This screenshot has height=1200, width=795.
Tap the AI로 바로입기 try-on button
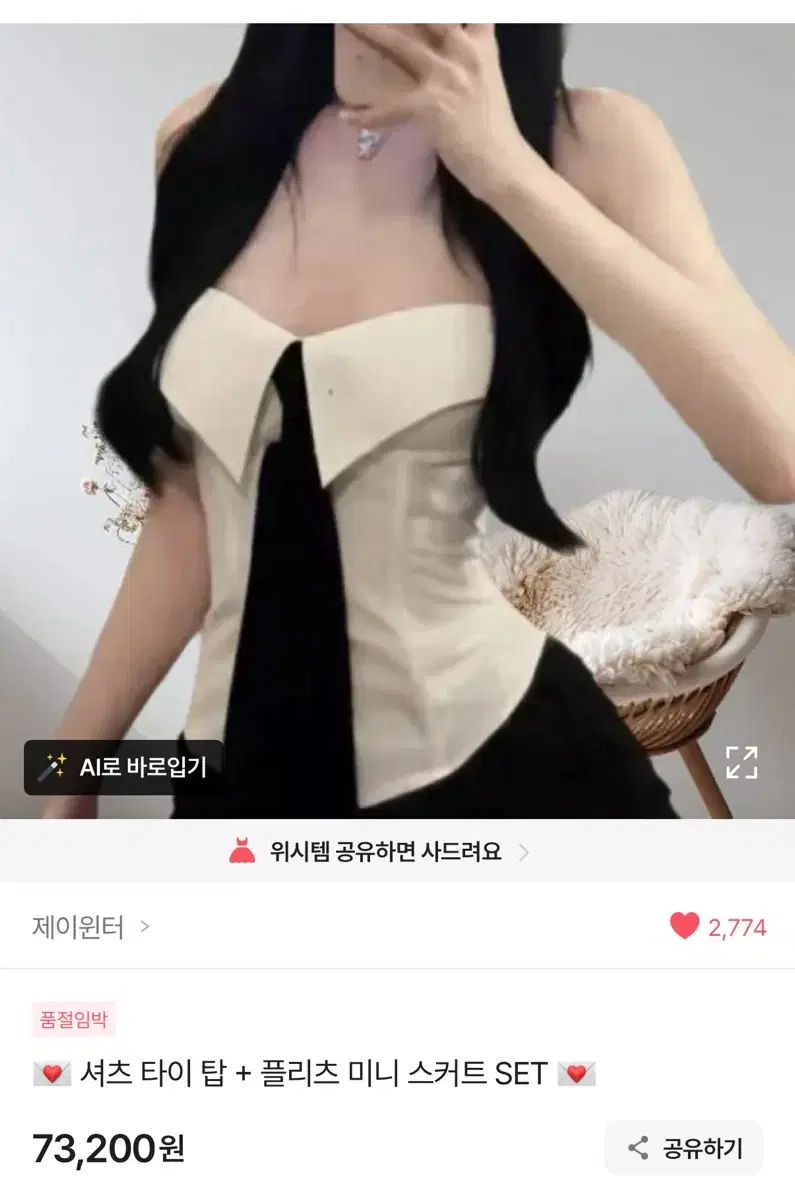123,767
